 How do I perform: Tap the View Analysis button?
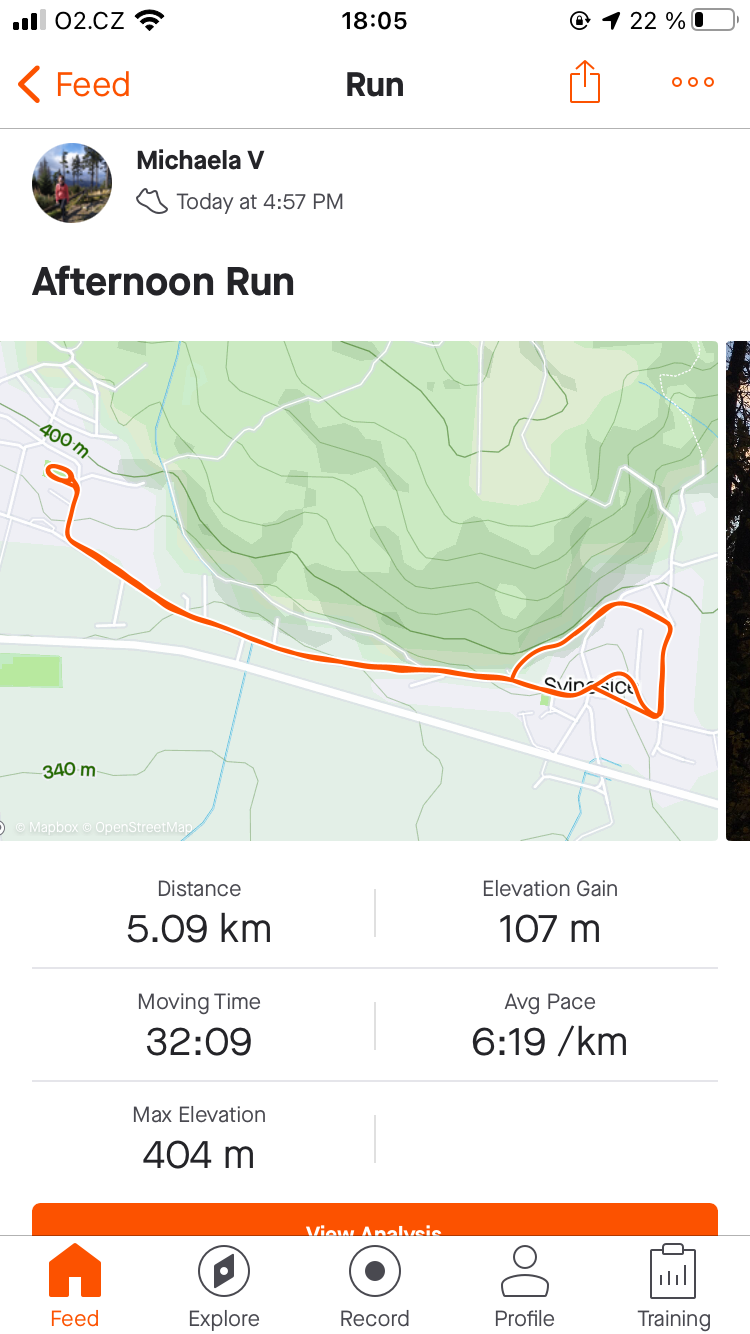(x=375, y=1219)
